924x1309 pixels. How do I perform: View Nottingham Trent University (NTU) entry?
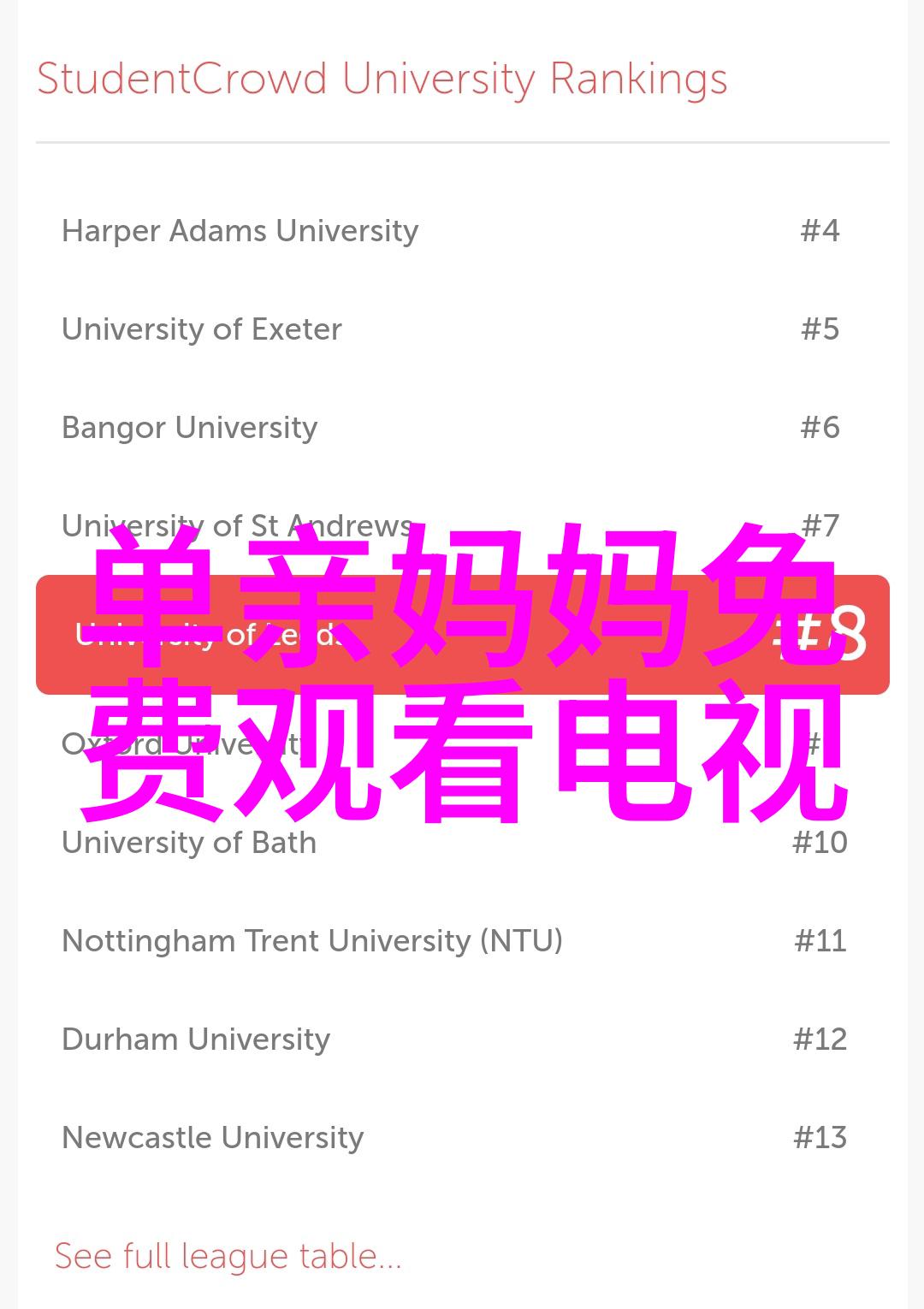[x=312, y=941]
